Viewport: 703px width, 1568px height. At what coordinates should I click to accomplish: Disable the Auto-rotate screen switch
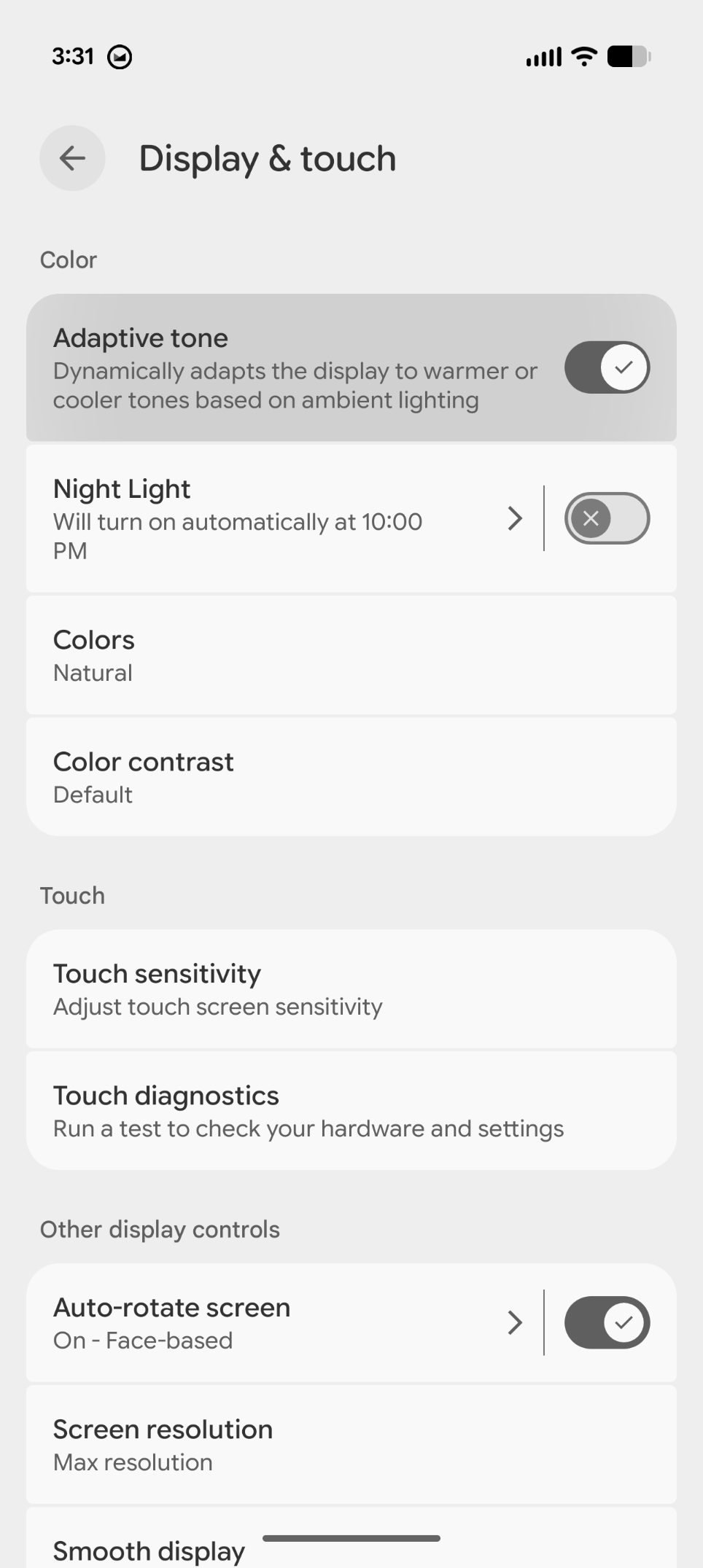[607, 1322]
